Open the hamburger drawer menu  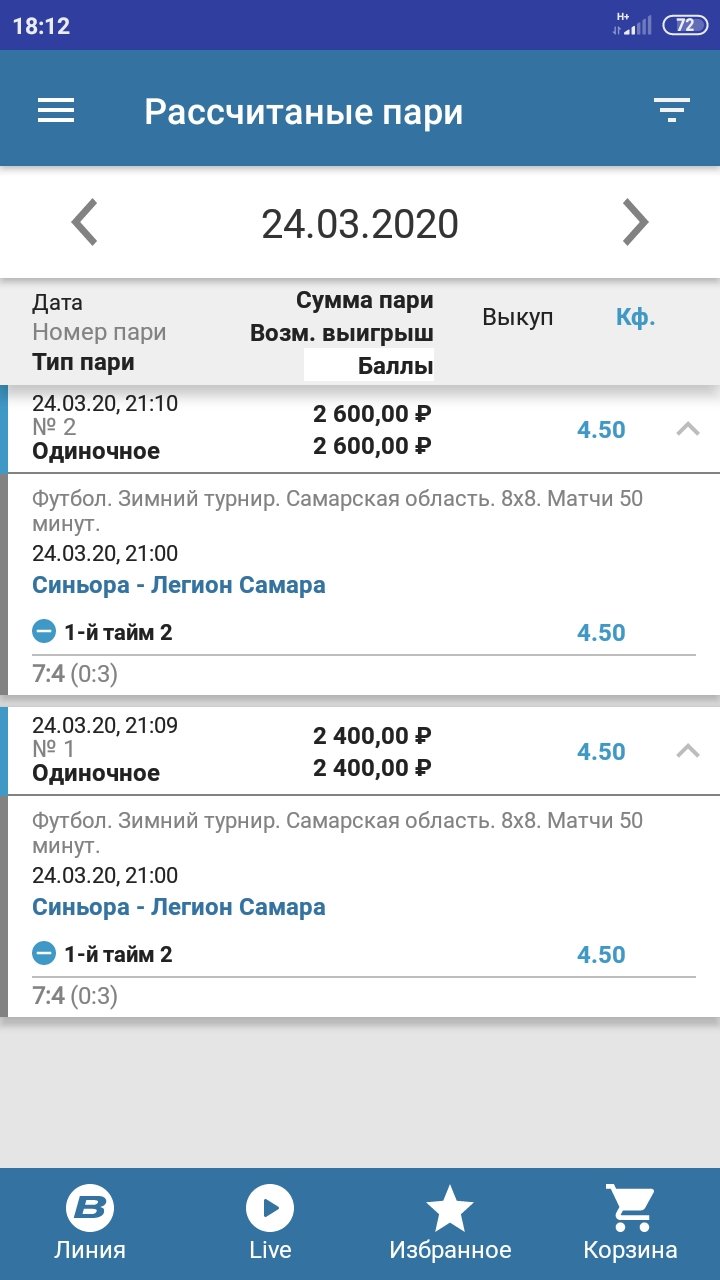click(56, 110)
